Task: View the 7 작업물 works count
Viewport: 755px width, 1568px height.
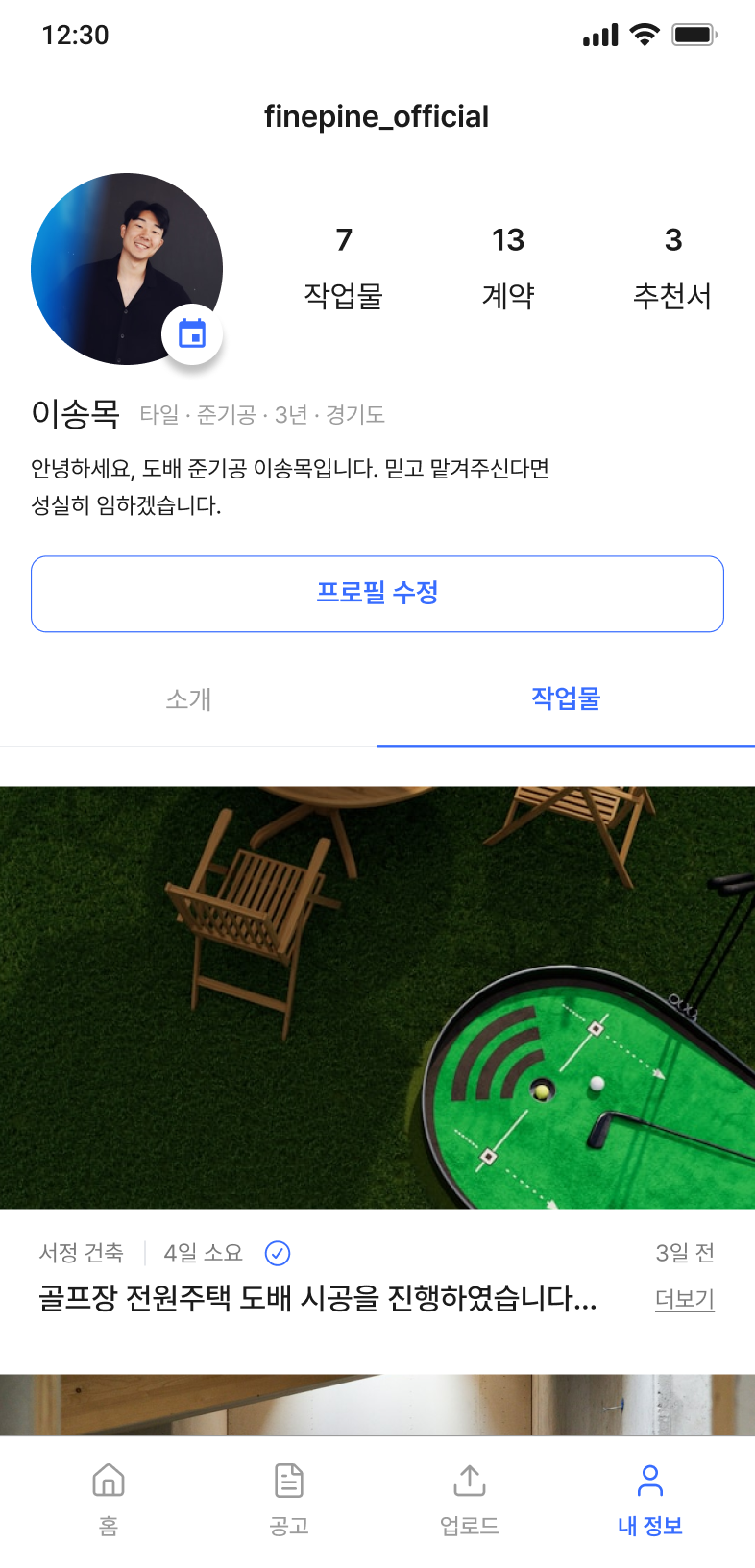Action: click(344, 268)
